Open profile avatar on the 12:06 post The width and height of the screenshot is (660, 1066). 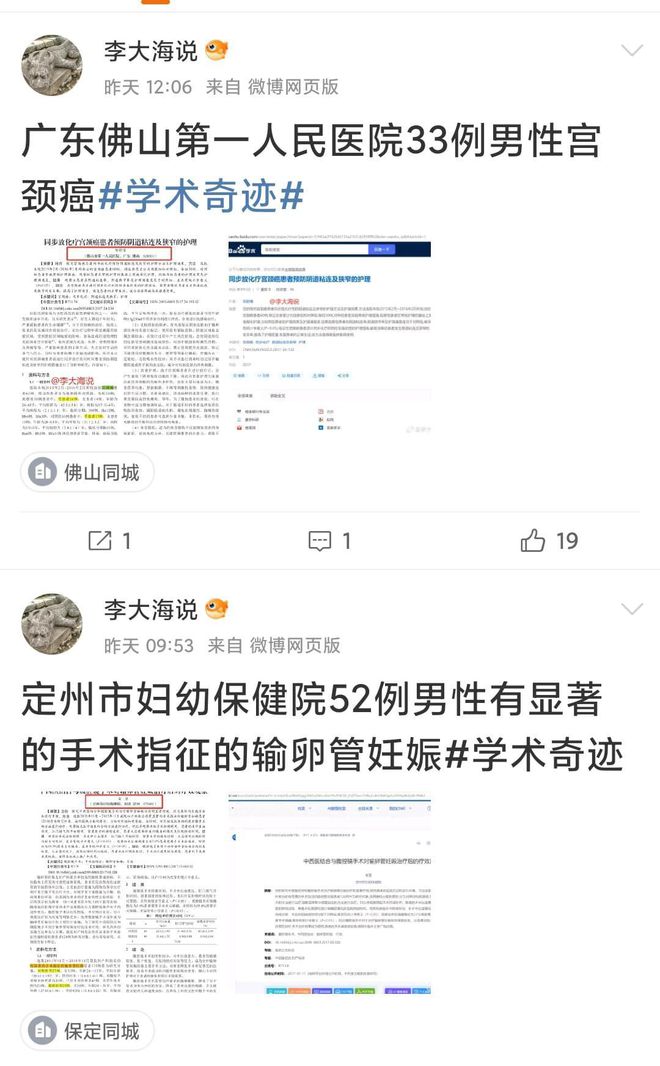(x=52, y=66)
